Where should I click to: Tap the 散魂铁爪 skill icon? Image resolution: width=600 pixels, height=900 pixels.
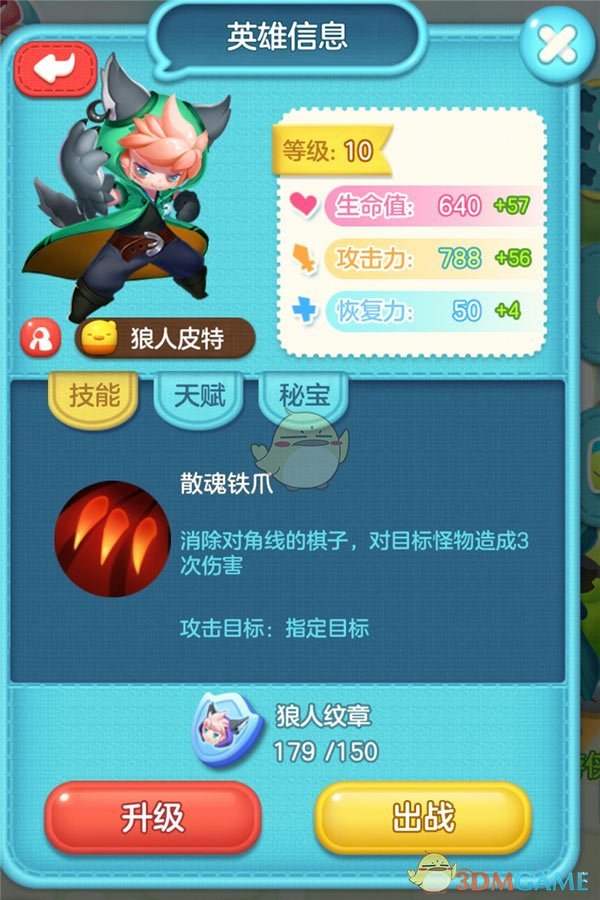click(111, 538)
